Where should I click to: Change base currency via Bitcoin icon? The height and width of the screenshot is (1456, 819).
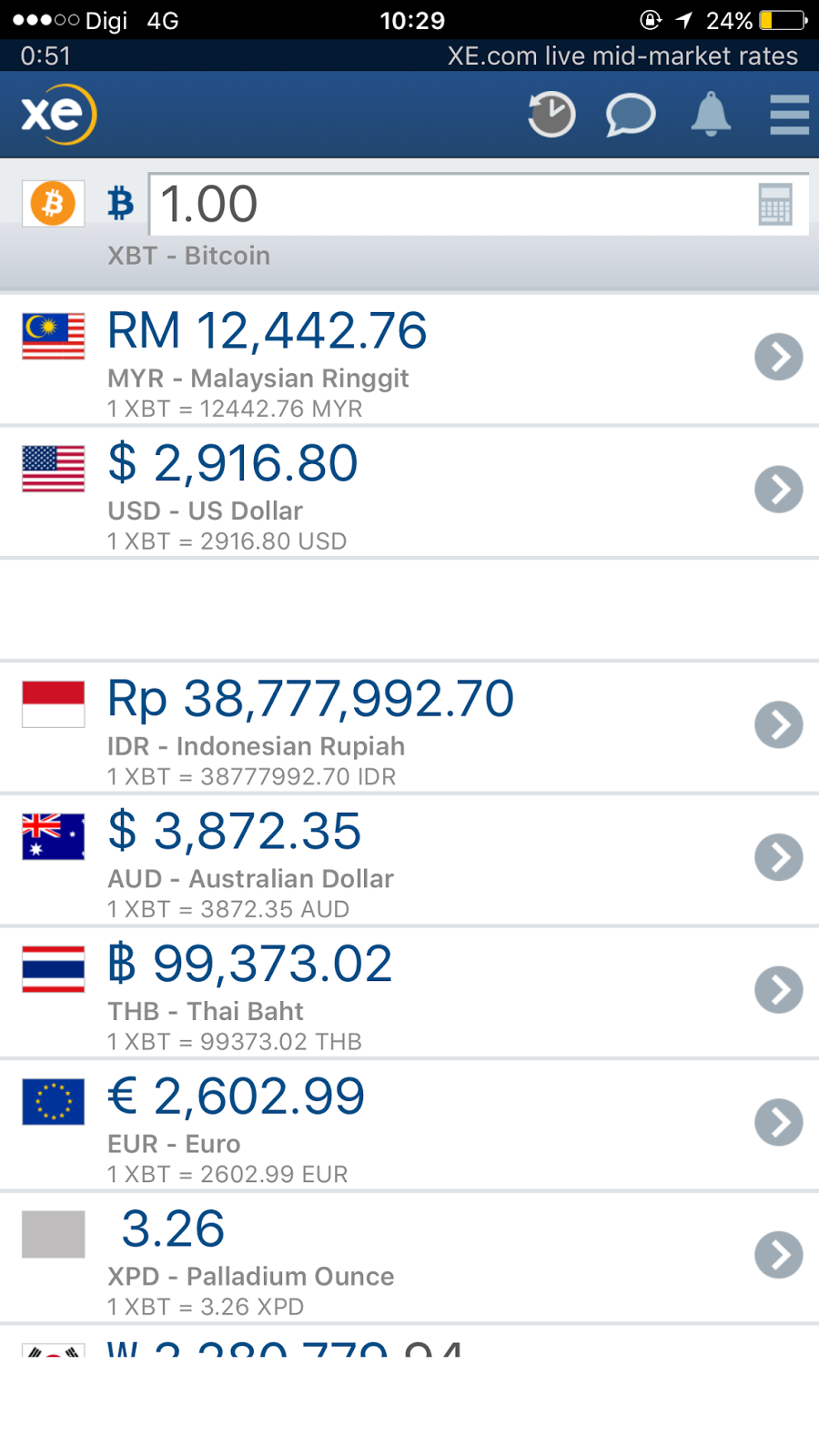54,203
